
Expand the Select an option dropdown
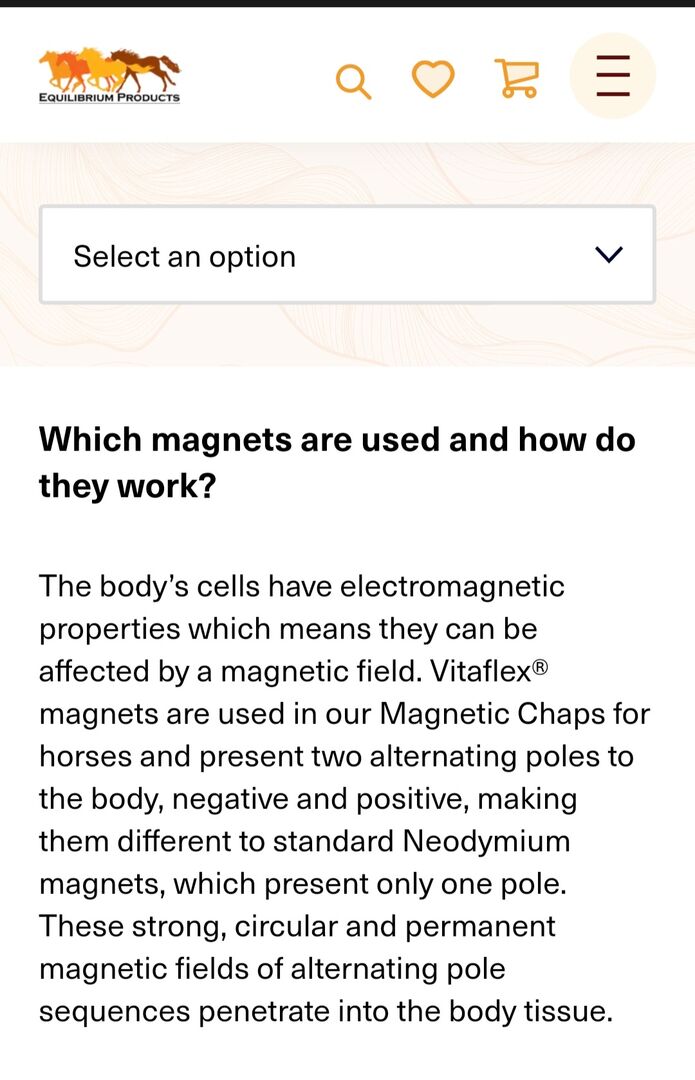(347, 255)
